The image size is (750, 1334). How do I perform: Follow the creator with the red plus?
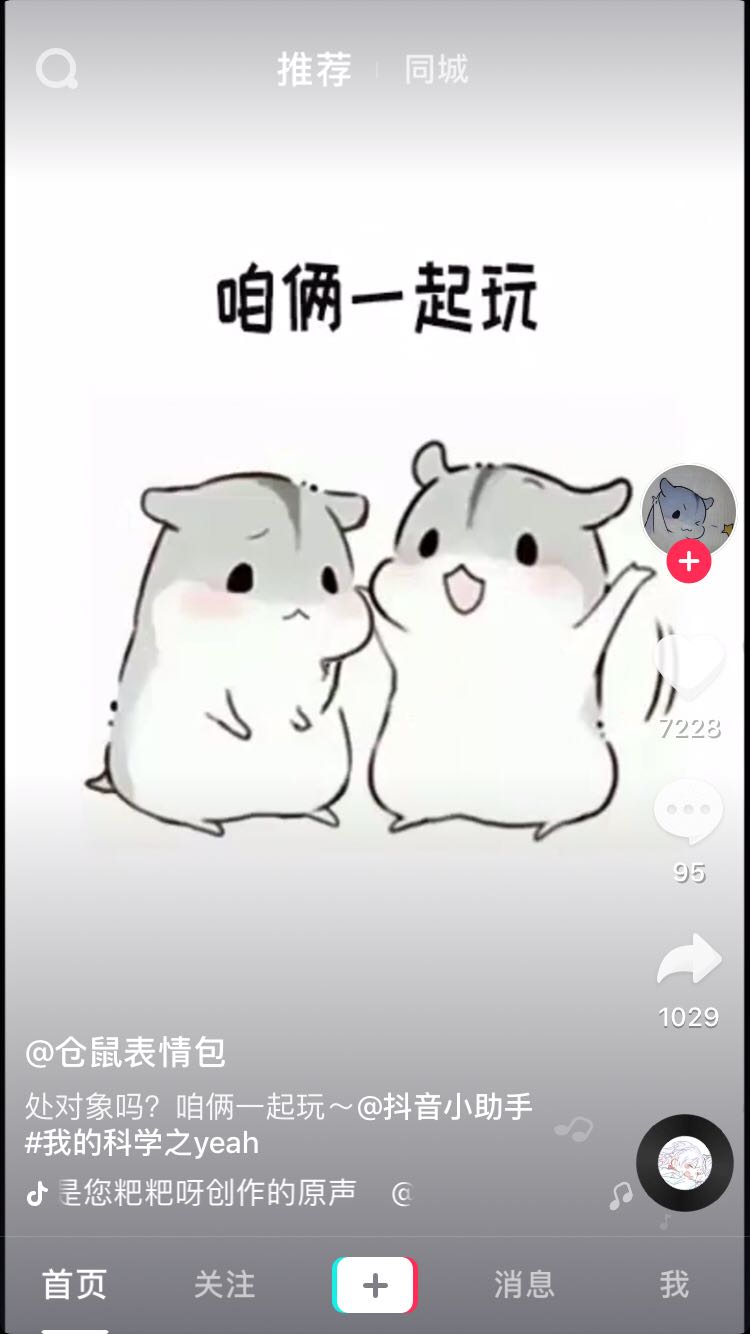(689, 561)
